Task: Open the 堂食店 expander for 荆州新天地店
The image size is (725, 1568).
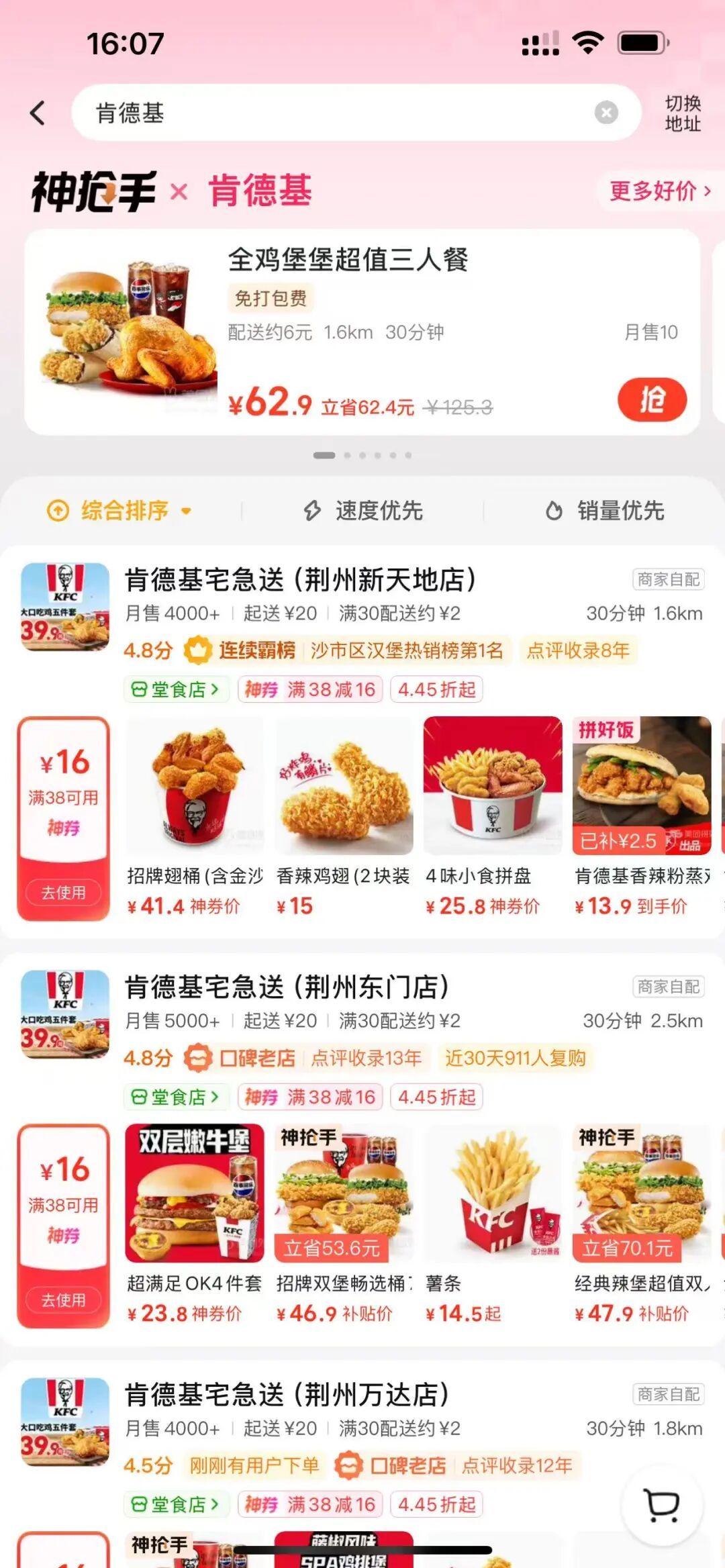Action: click(x=175, y=689)
